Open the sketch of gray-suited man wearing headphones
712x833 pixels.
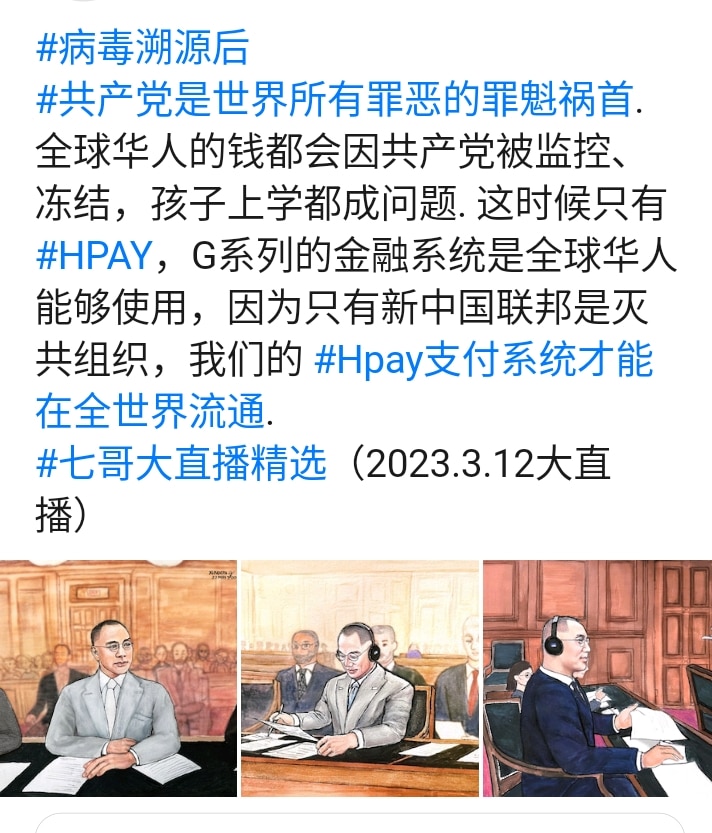pos(360,678)
